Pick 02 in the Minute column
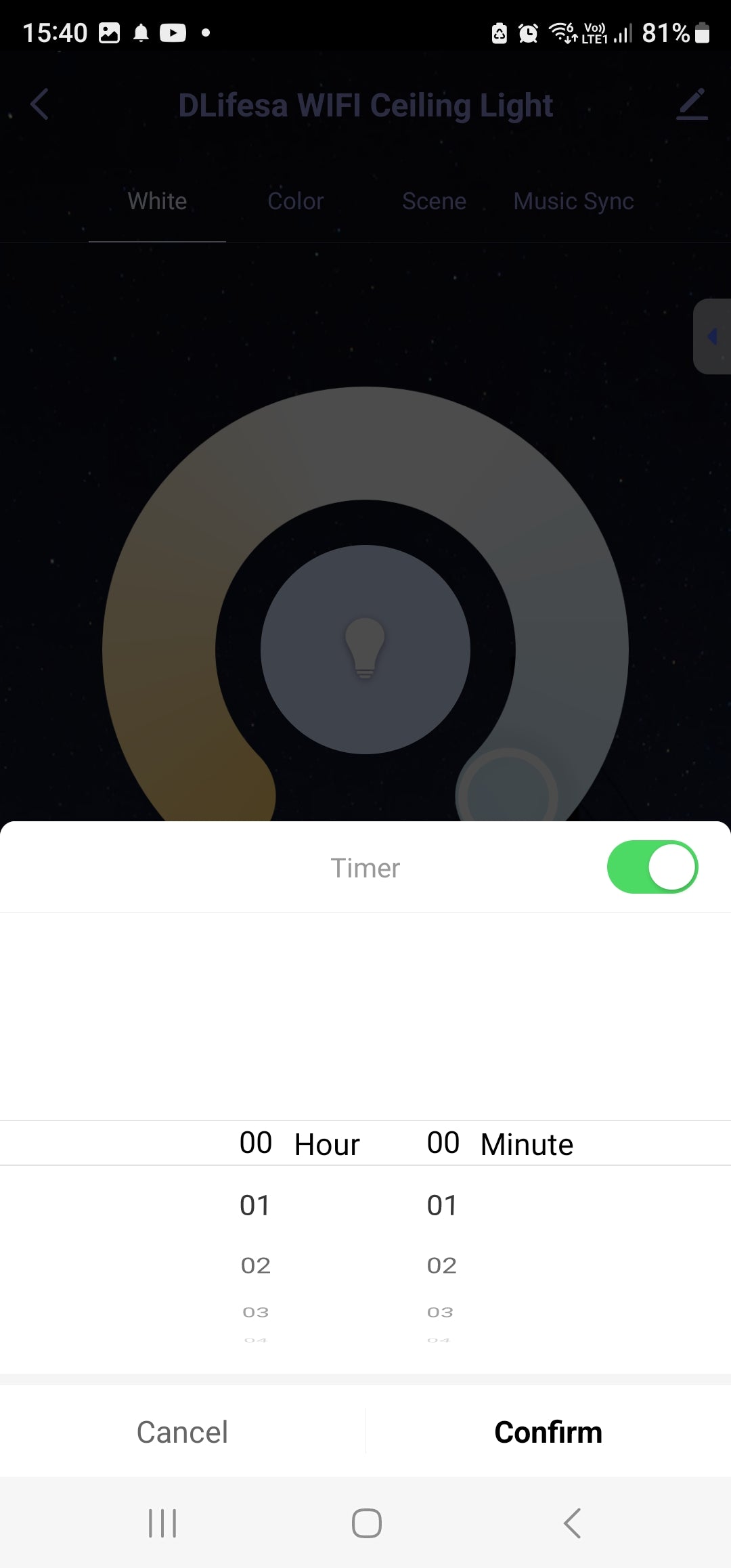Viewport: 731px width, 1568px height. click(x=442, y=1265)
